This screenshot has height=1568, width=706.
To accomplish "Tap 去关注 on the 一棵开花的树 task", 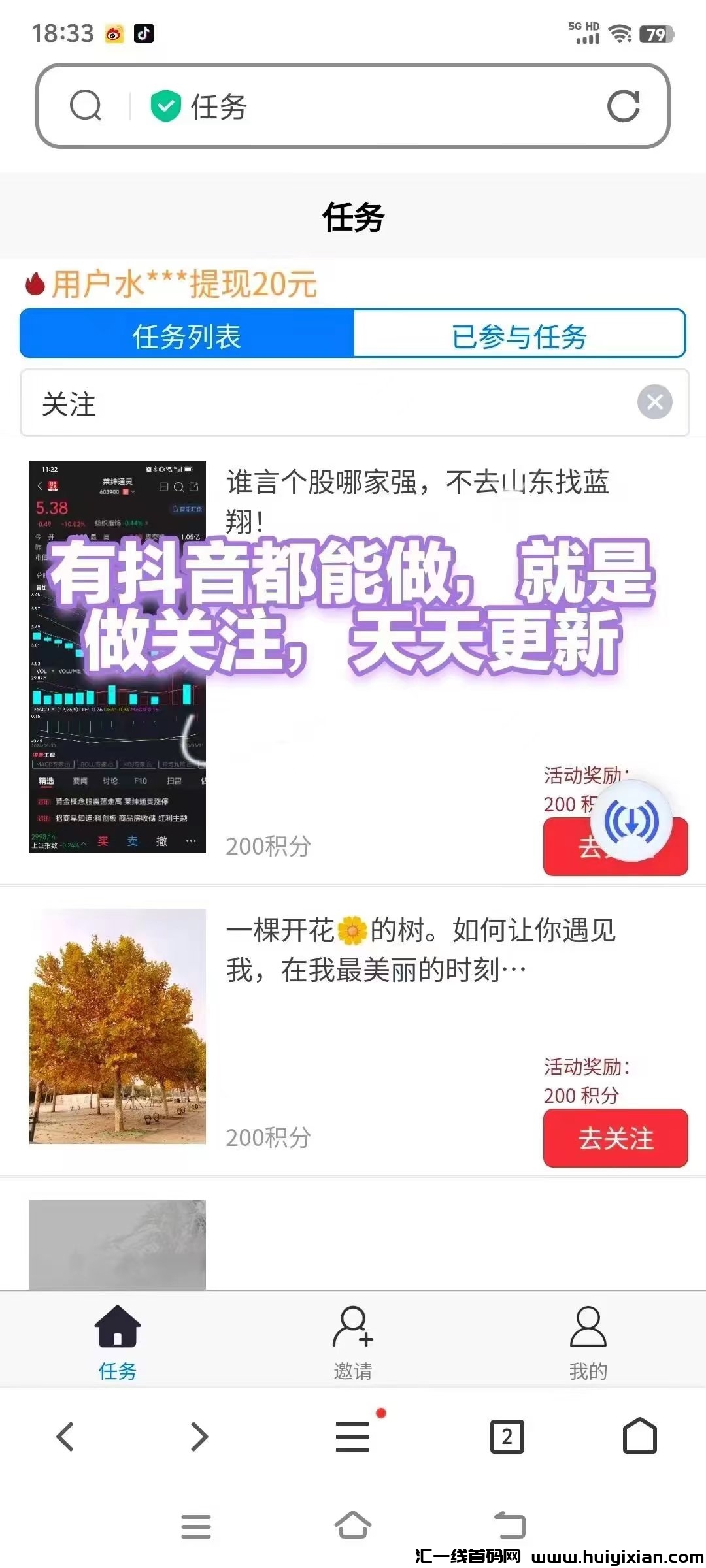I will click(615, 1139).
